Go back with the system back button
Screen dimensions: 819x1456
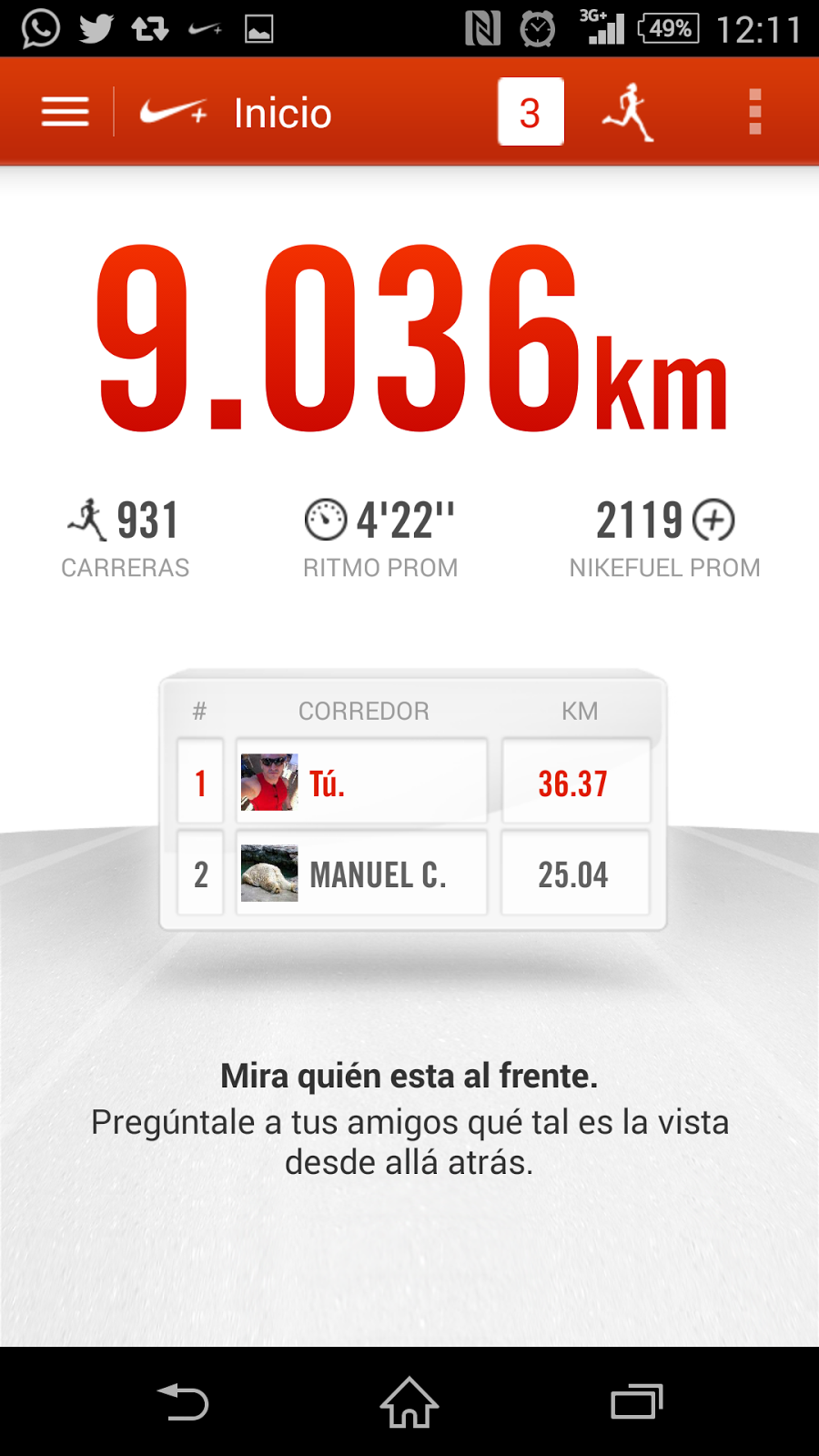(x=183, y=1401)
